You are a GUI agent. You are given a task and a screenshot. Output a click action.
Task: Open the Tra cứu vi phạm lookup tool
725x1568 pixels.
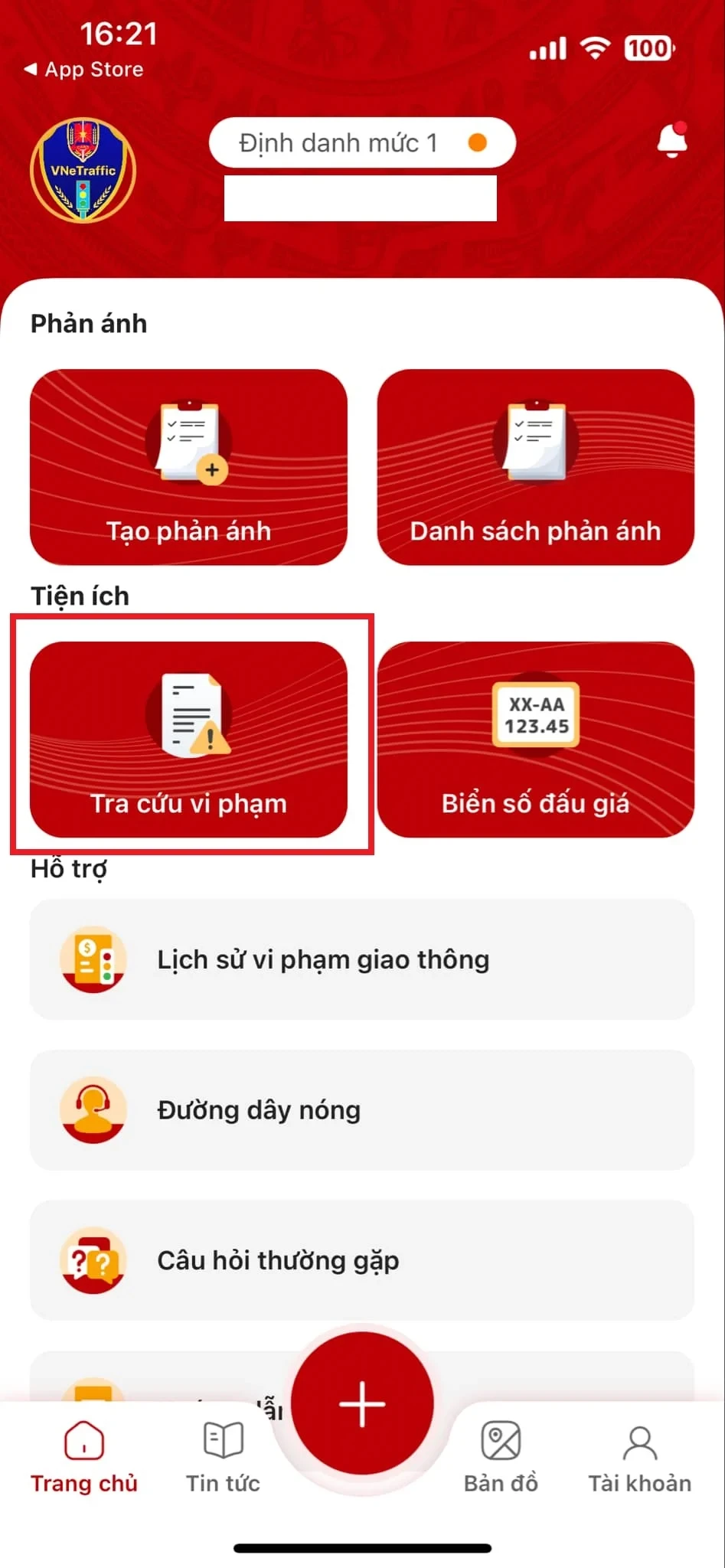coord(188,737)
